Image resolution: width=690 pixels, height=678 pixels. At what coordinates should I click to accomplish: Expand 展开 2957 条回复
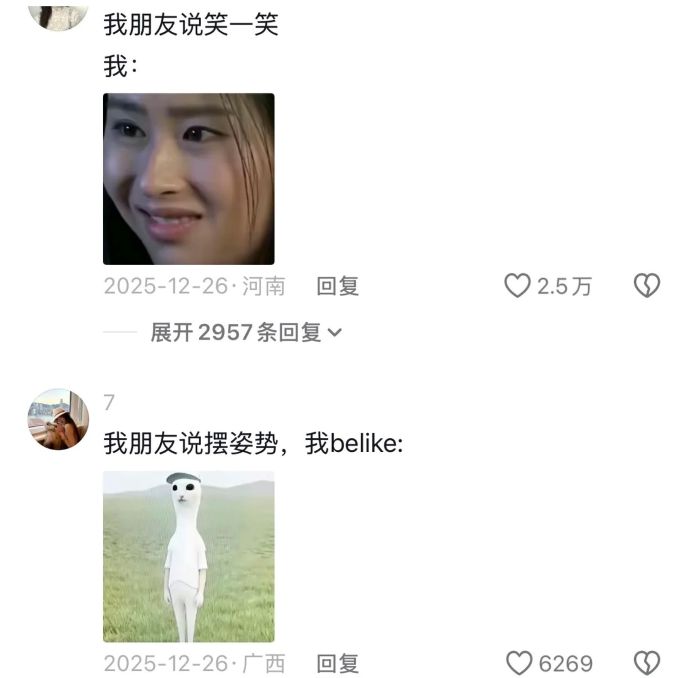pos(245,333)
